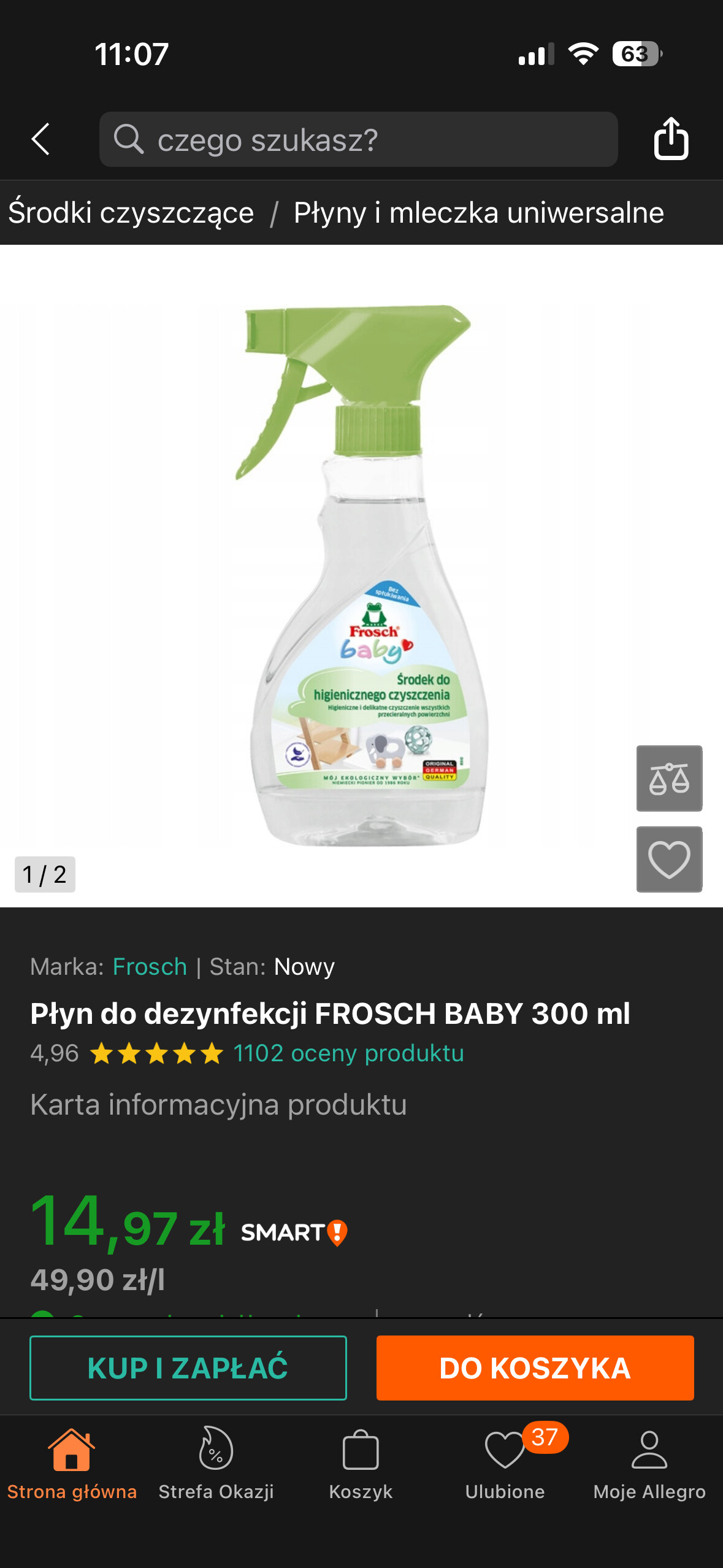The image size is (723, 1568).
Task: Share this product listing
Action: pyautogui.click(x=671, y=139)
